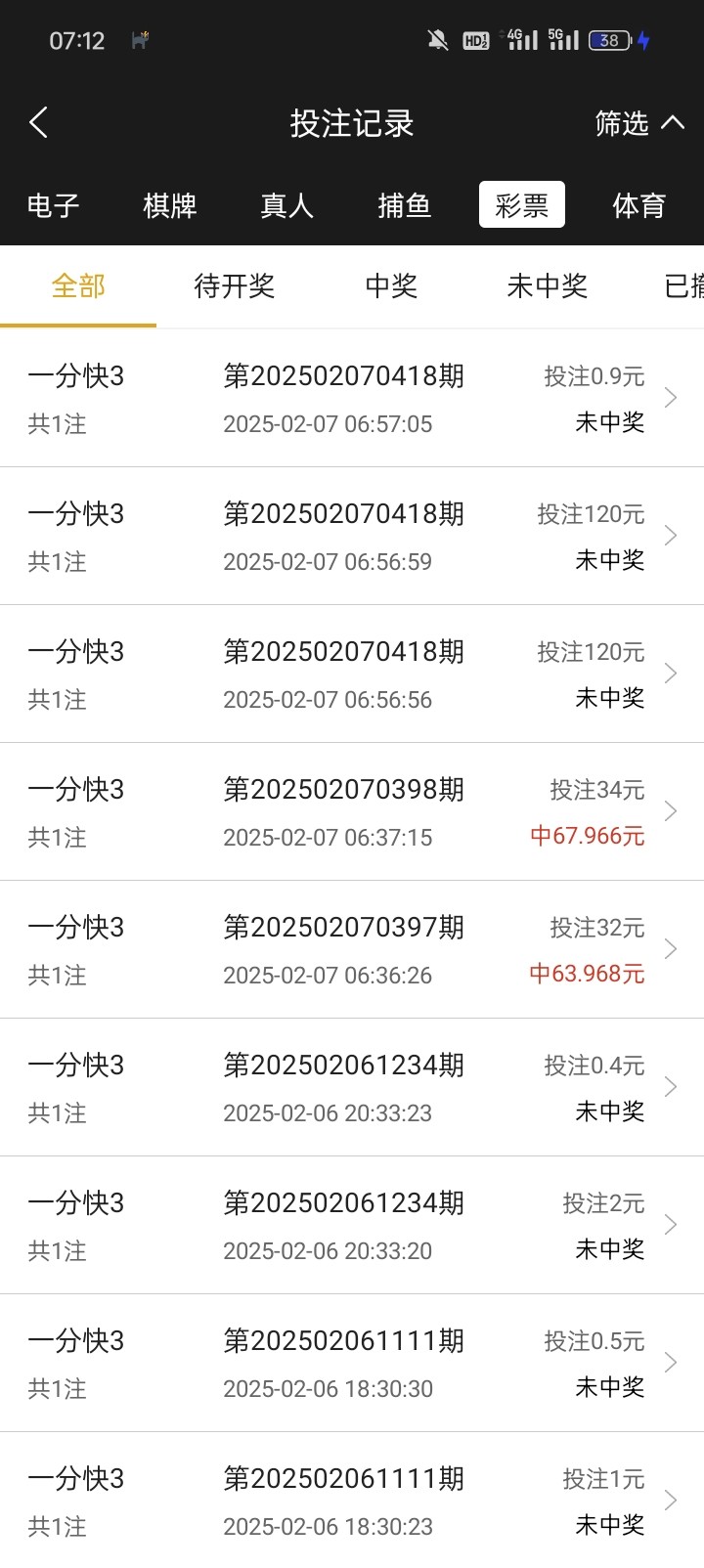The height and width of the screenshot is (1568, 704).
Task: View the winning record 中67.966元
Action: 352,811
